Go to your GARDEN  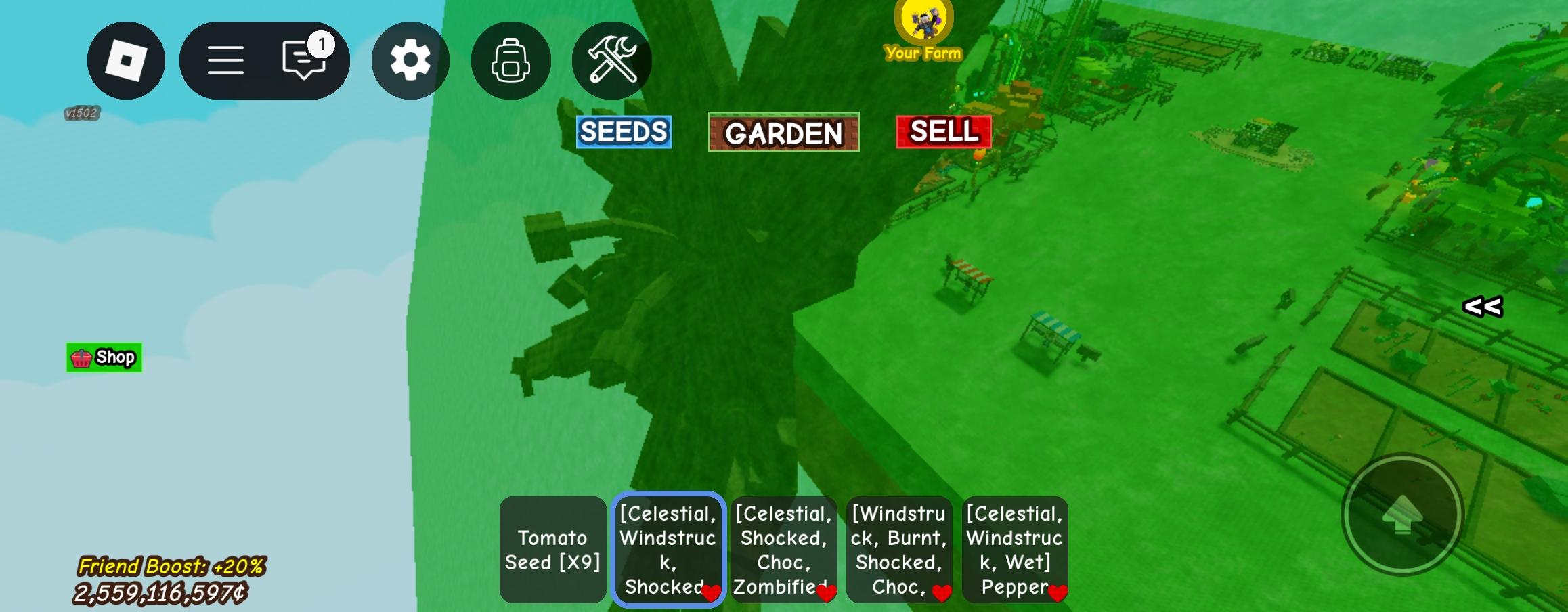pyautogui.click(x=783, y=132)
